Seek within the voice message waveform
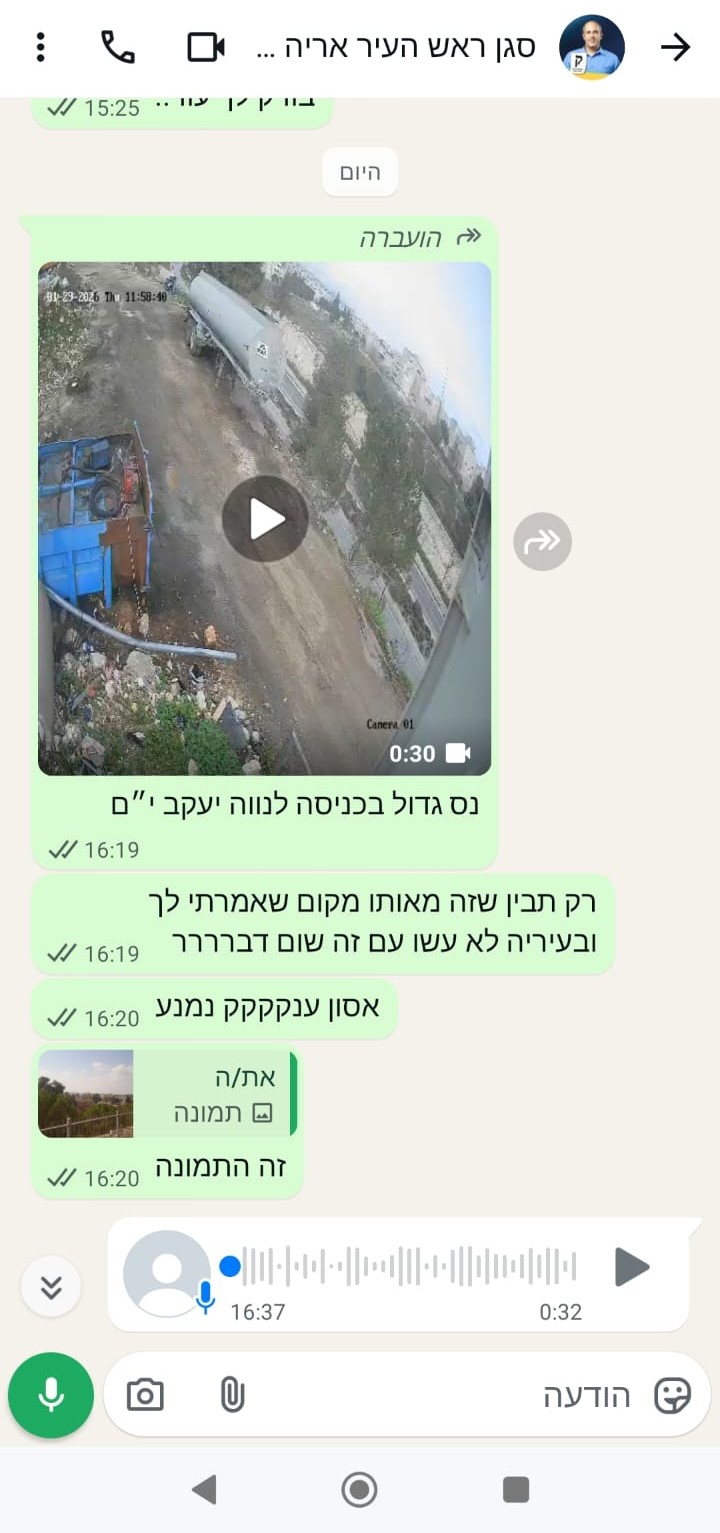 (x=410, y=1267)
